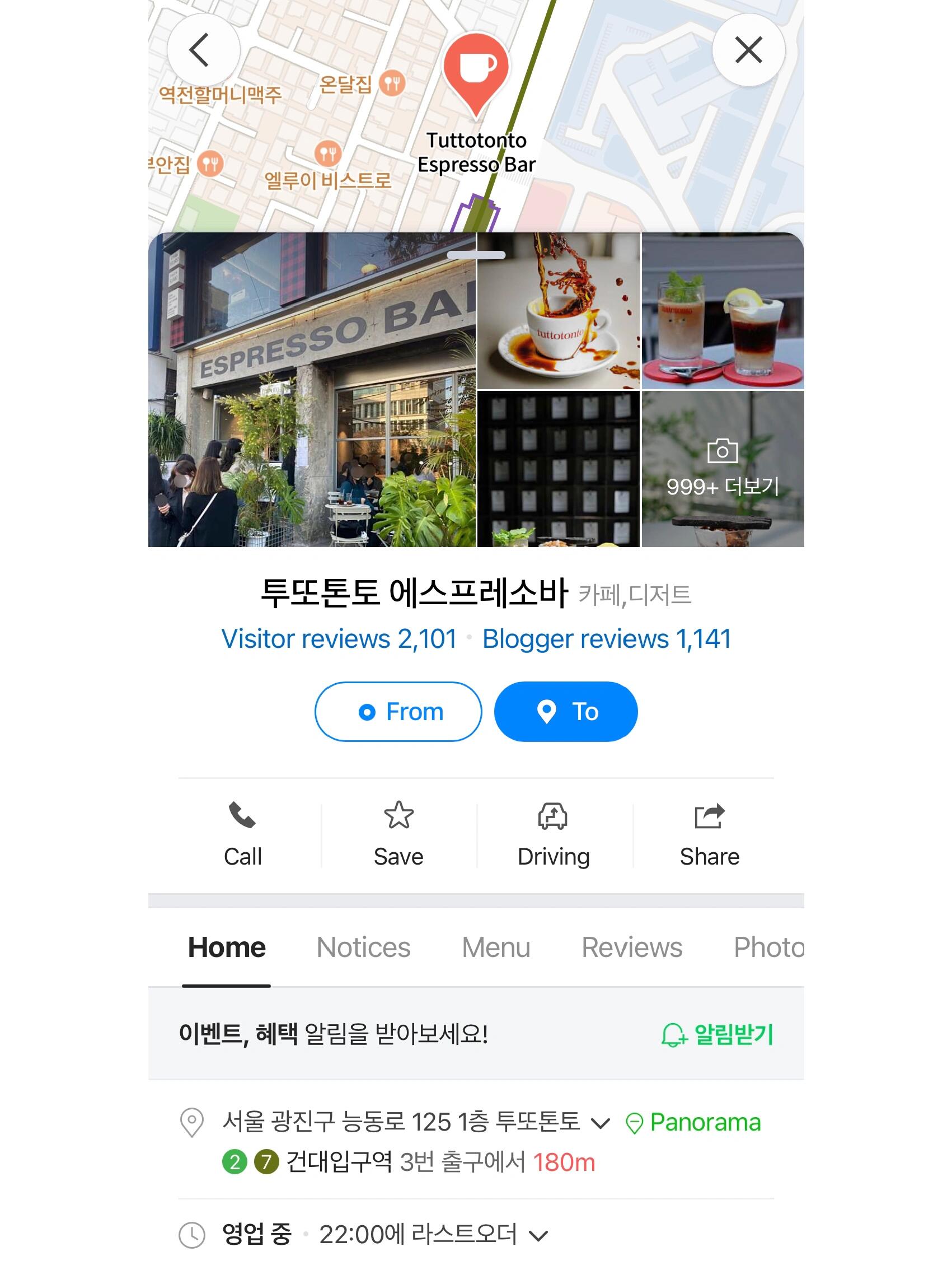Switch to the Notices tab
Viewport: 952px width, 1270px height.
(363, 947)
